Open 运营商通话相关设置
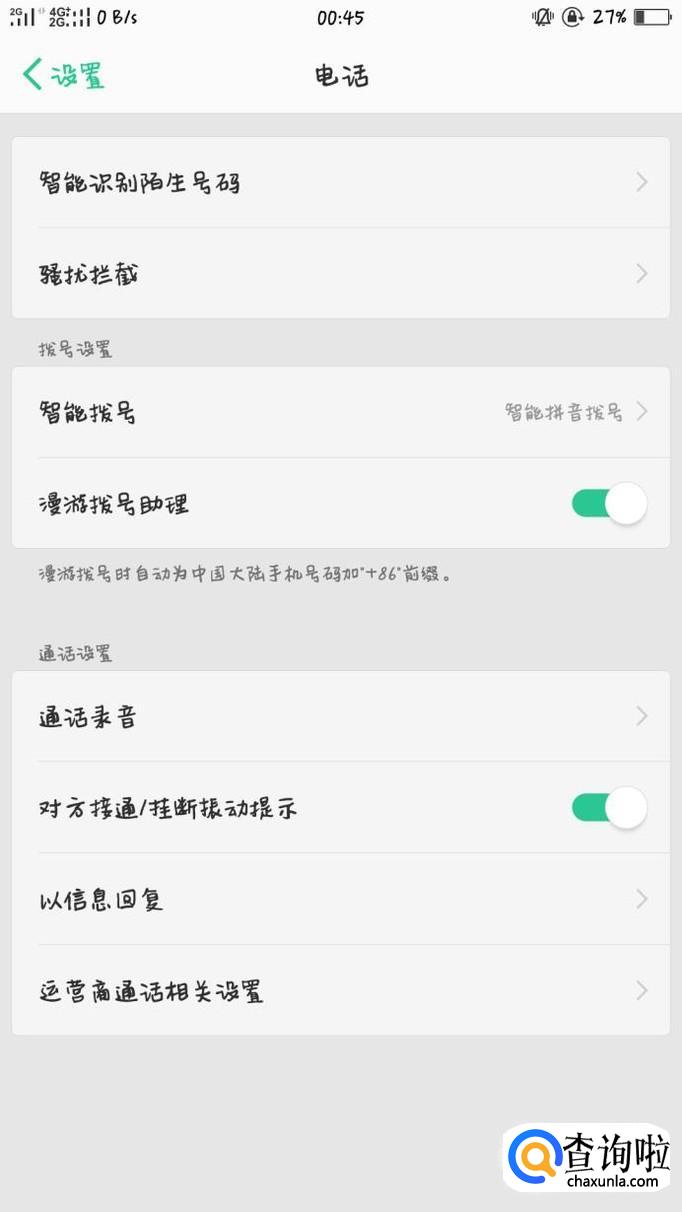 coord(340,991)
